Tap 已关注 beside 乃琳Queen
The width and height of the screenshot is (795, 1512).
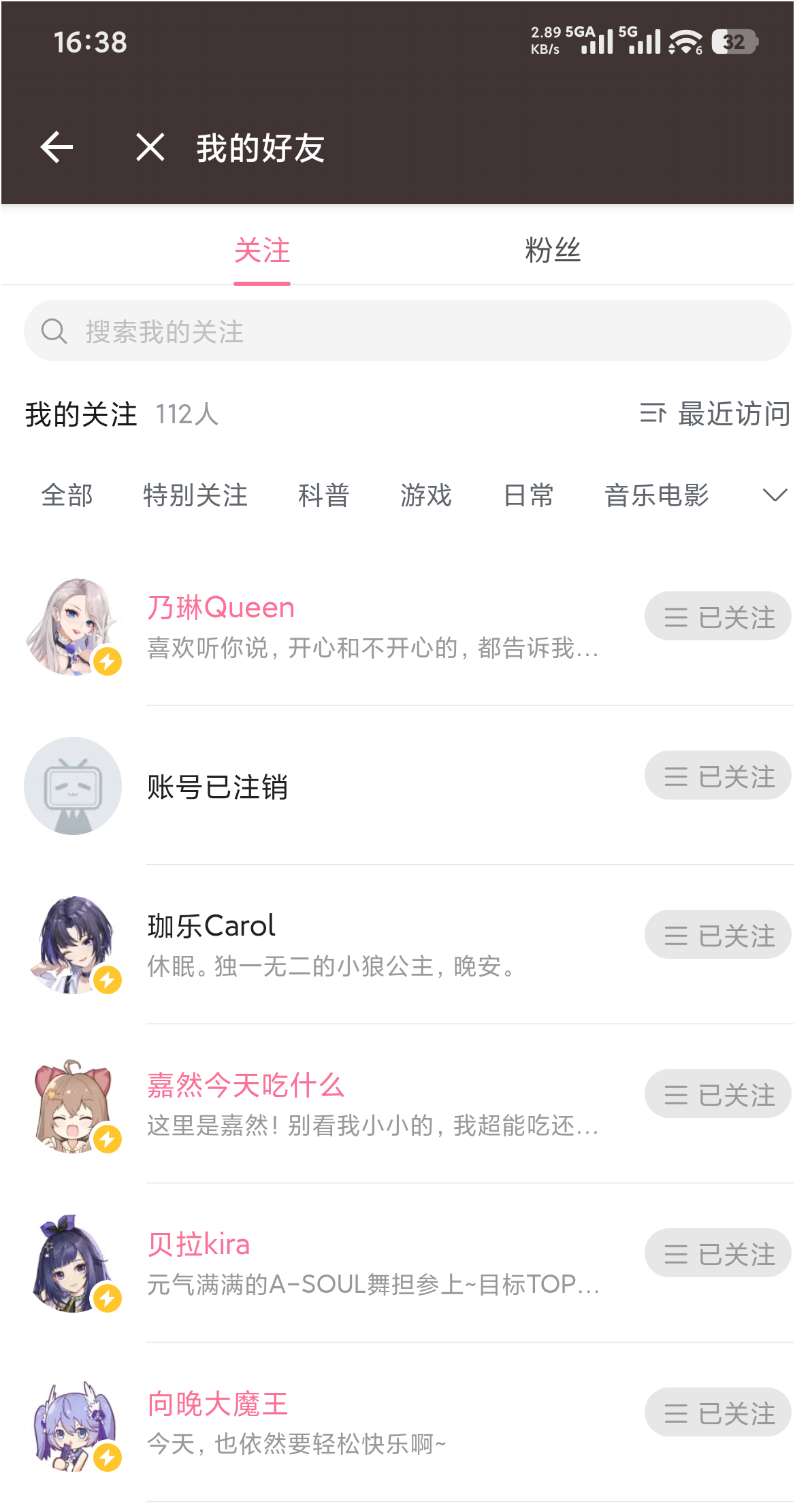pyautogui.click(x=718, y=617)
